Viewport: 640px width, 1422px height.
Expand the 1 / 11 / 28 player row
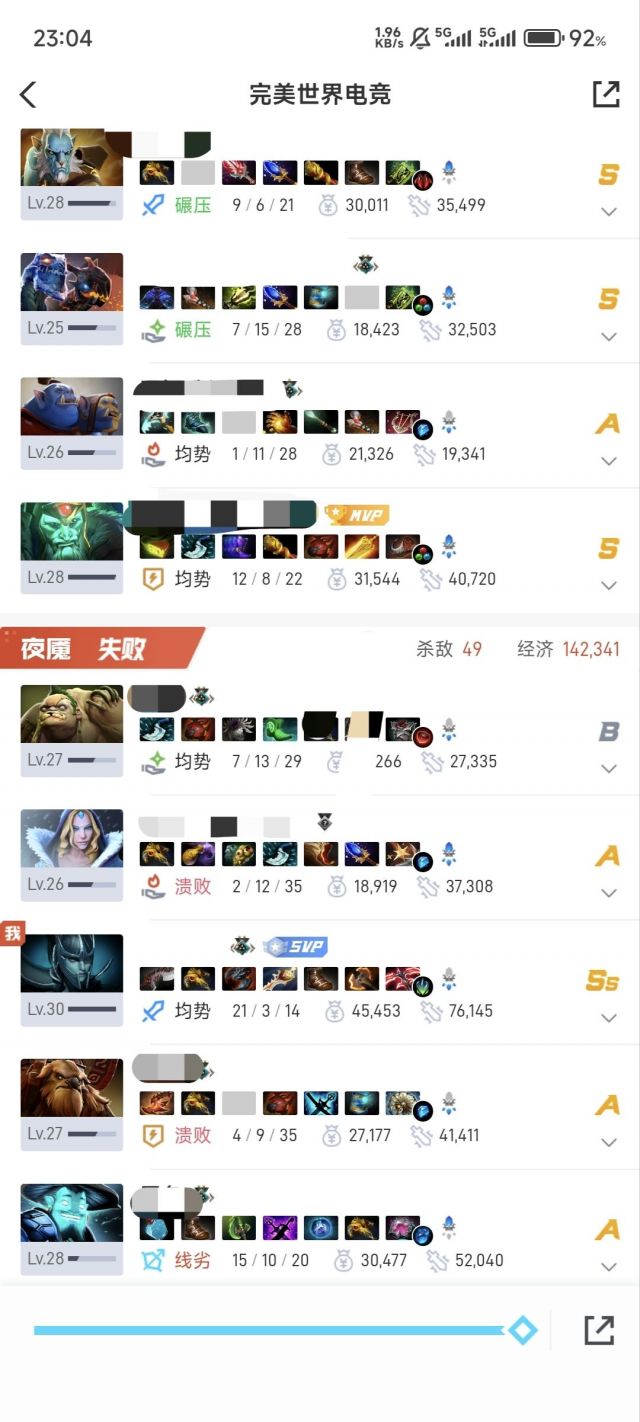pyautogui.click(x=609, y=461)
